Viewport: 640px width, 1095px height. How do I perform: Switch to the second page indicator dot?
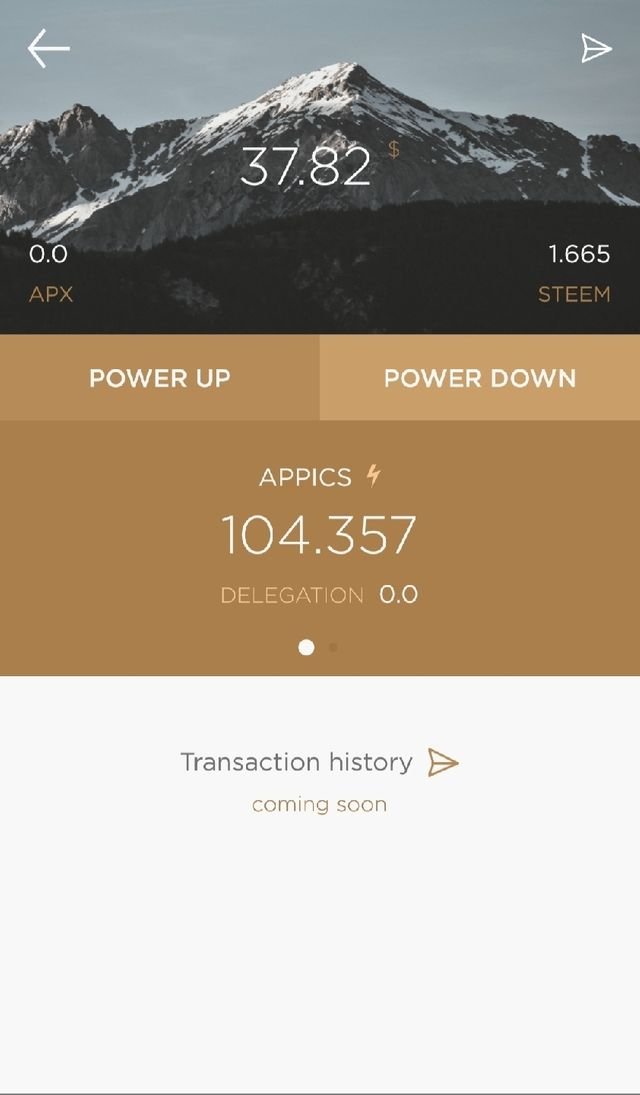[333, 647]
